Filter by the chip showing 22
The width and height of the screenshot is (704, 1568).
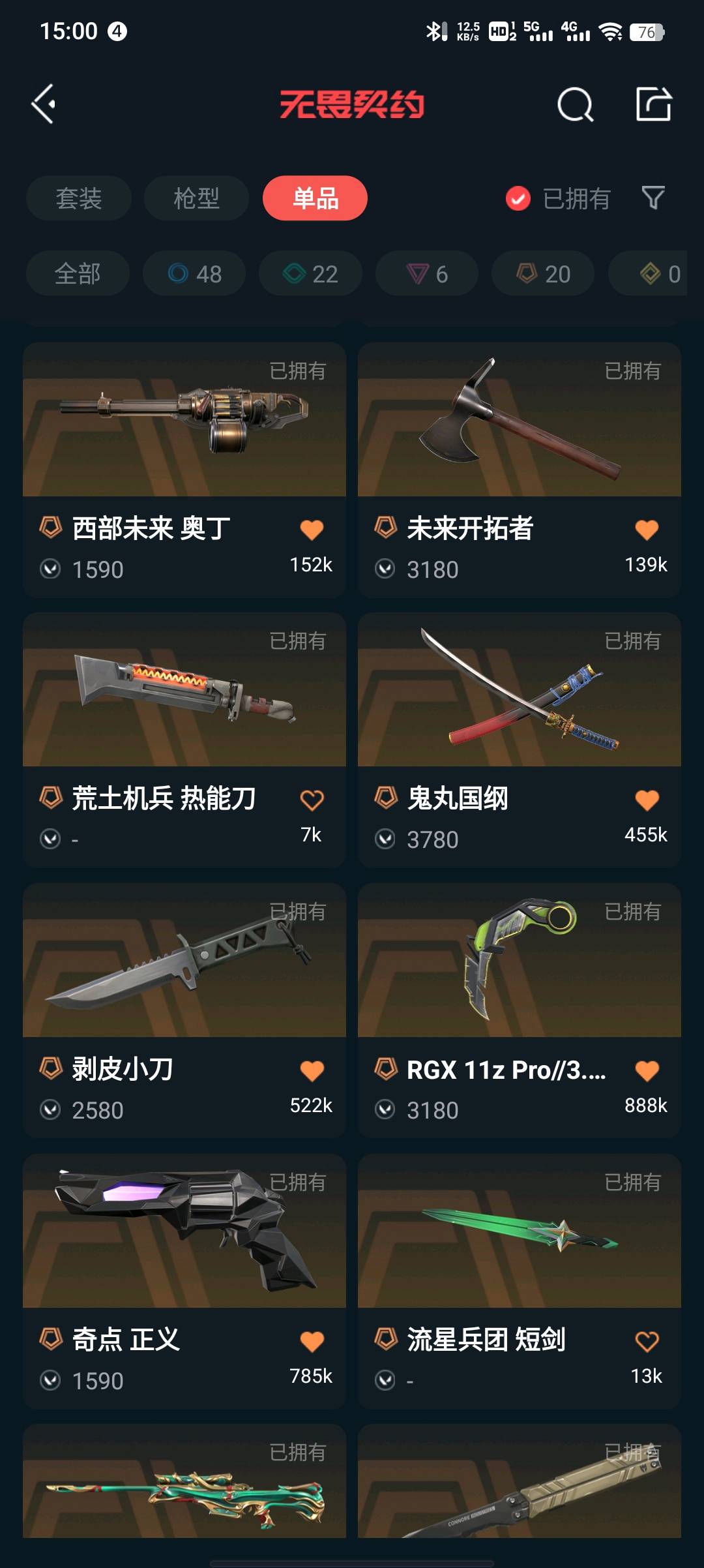pyautogui.click(x=310, y=274)
